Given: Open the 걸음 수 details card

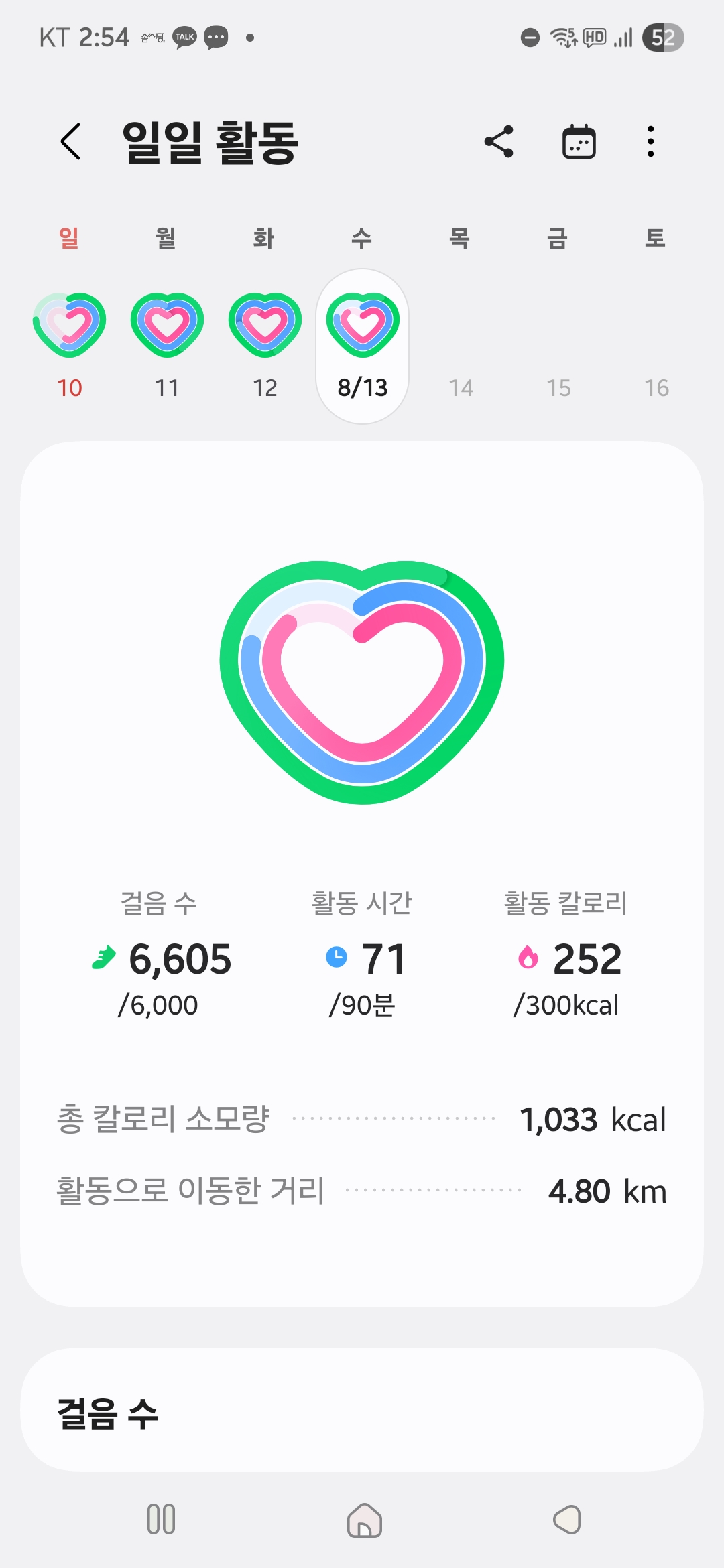Looking at the screenshot, I should pyautogui.click(x=362, y=1410).
